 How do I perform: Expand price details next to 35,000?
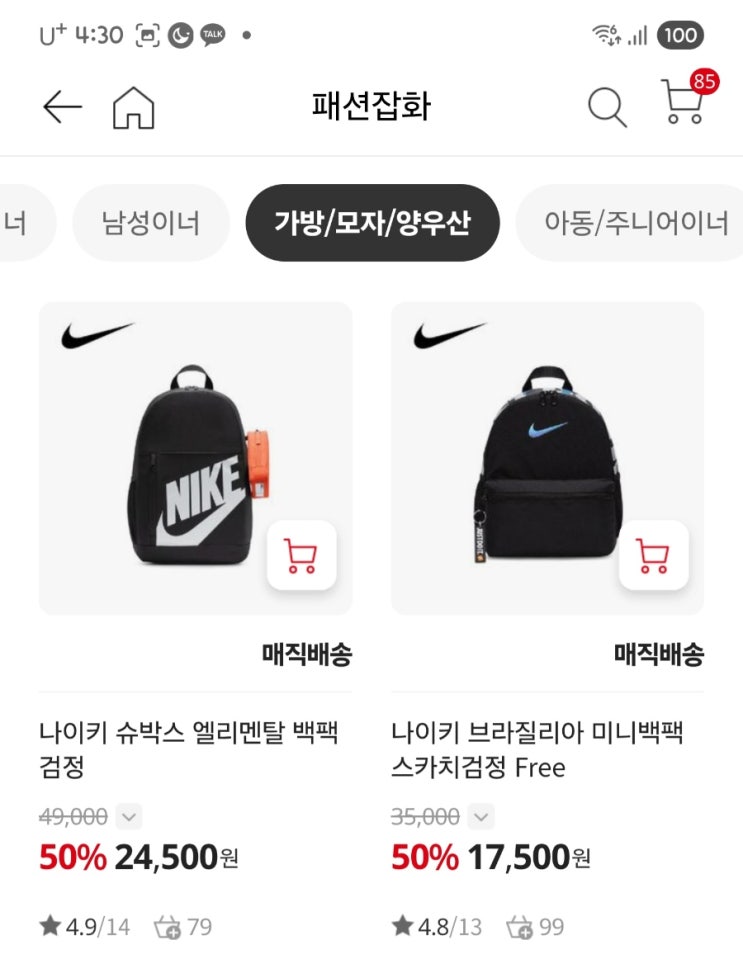(481, 817)
